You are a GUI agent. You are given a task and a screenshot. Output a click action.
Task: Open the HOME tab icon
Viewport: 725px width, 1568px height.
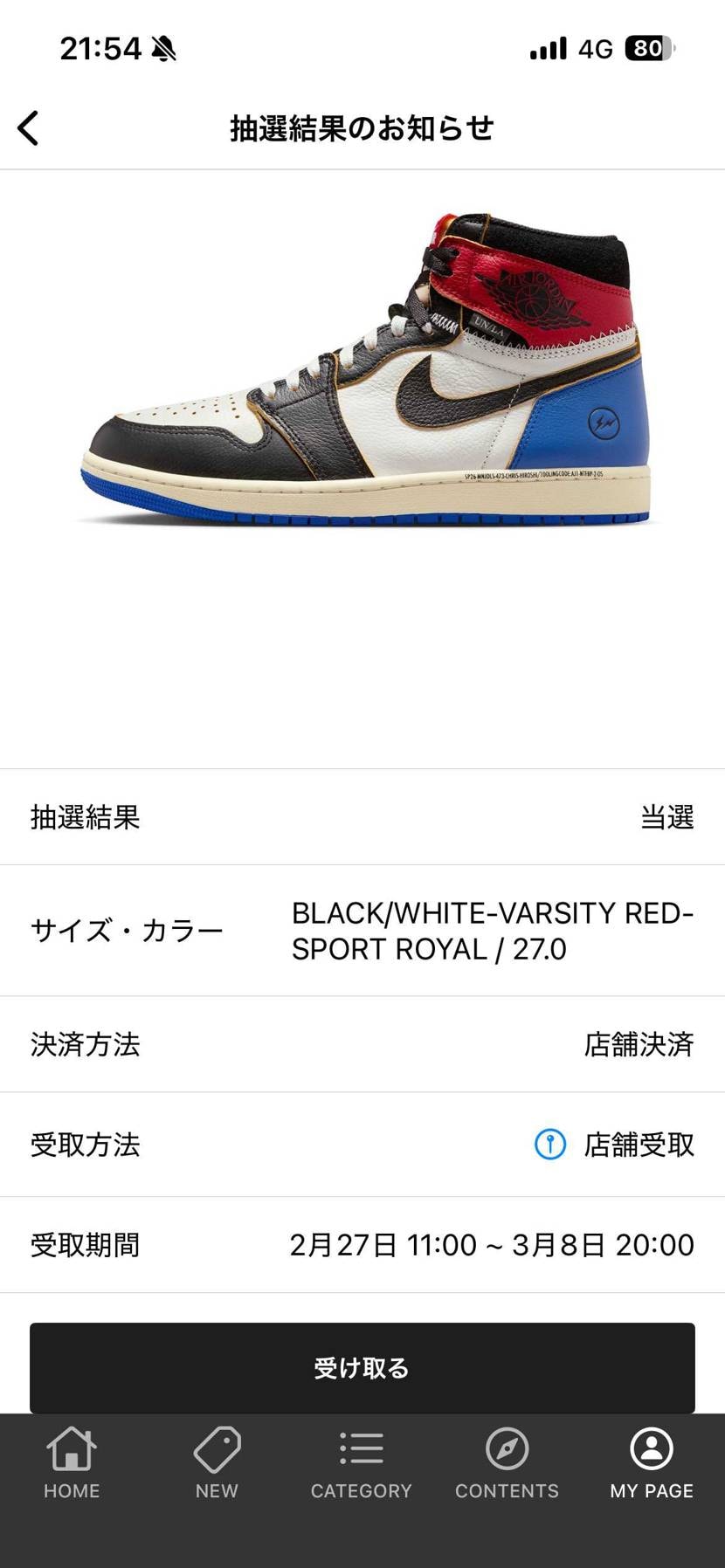[x=70, y=1447]
